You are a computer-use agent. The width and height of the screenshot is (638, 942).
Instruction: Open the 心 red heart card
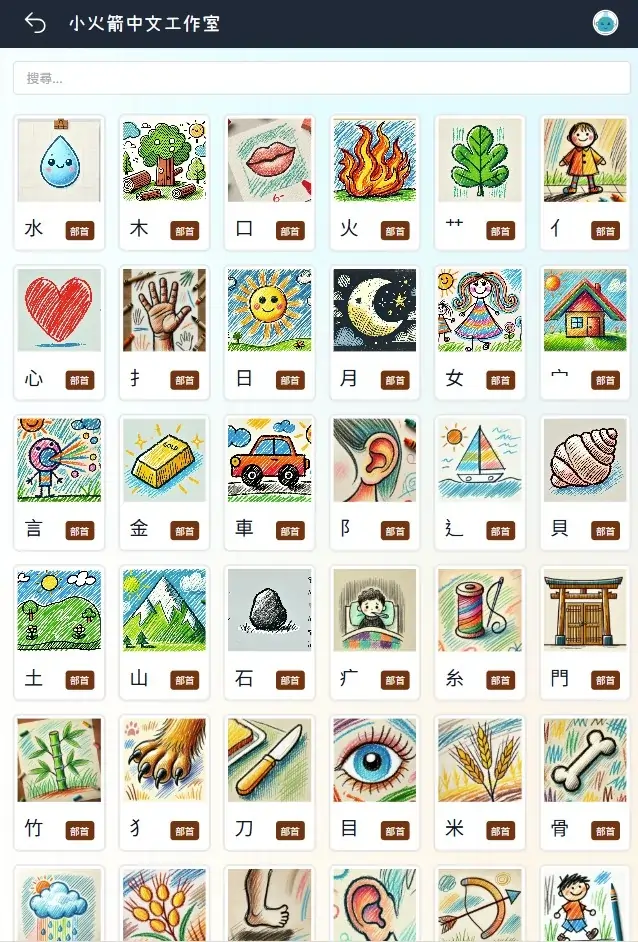(x=59, y=332)
